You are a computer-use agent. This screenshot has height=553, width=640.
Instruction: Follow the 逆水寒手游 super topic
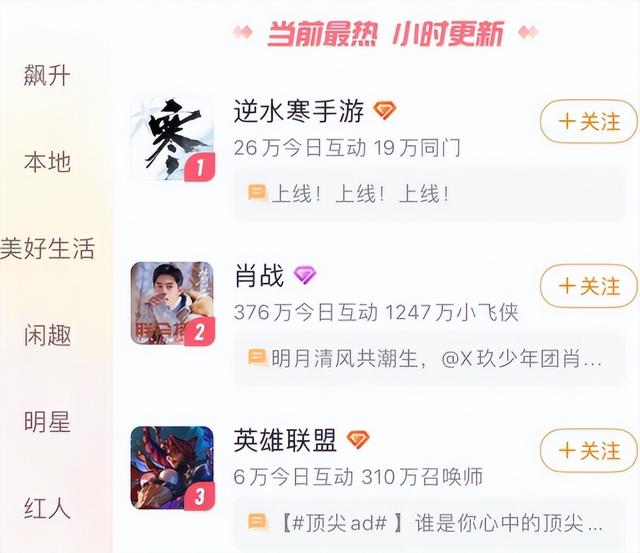(588, 122)
